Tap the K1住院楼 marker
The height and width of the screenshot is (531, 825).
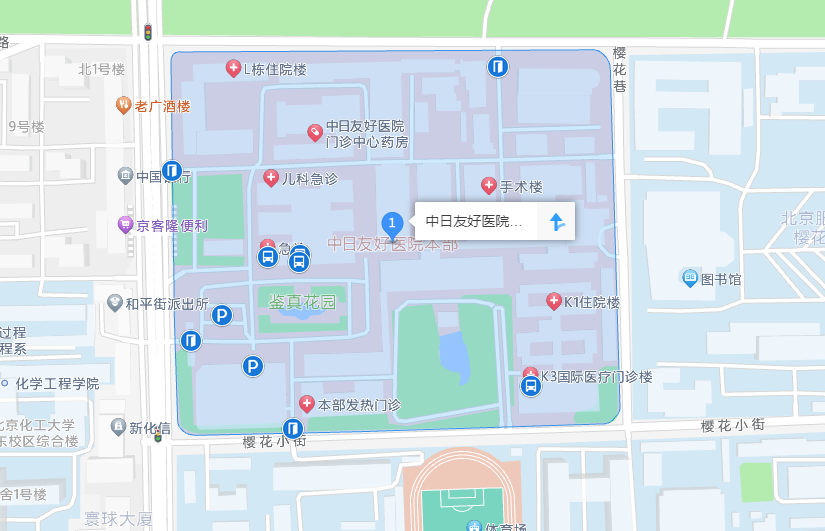(x=554, y=301)
